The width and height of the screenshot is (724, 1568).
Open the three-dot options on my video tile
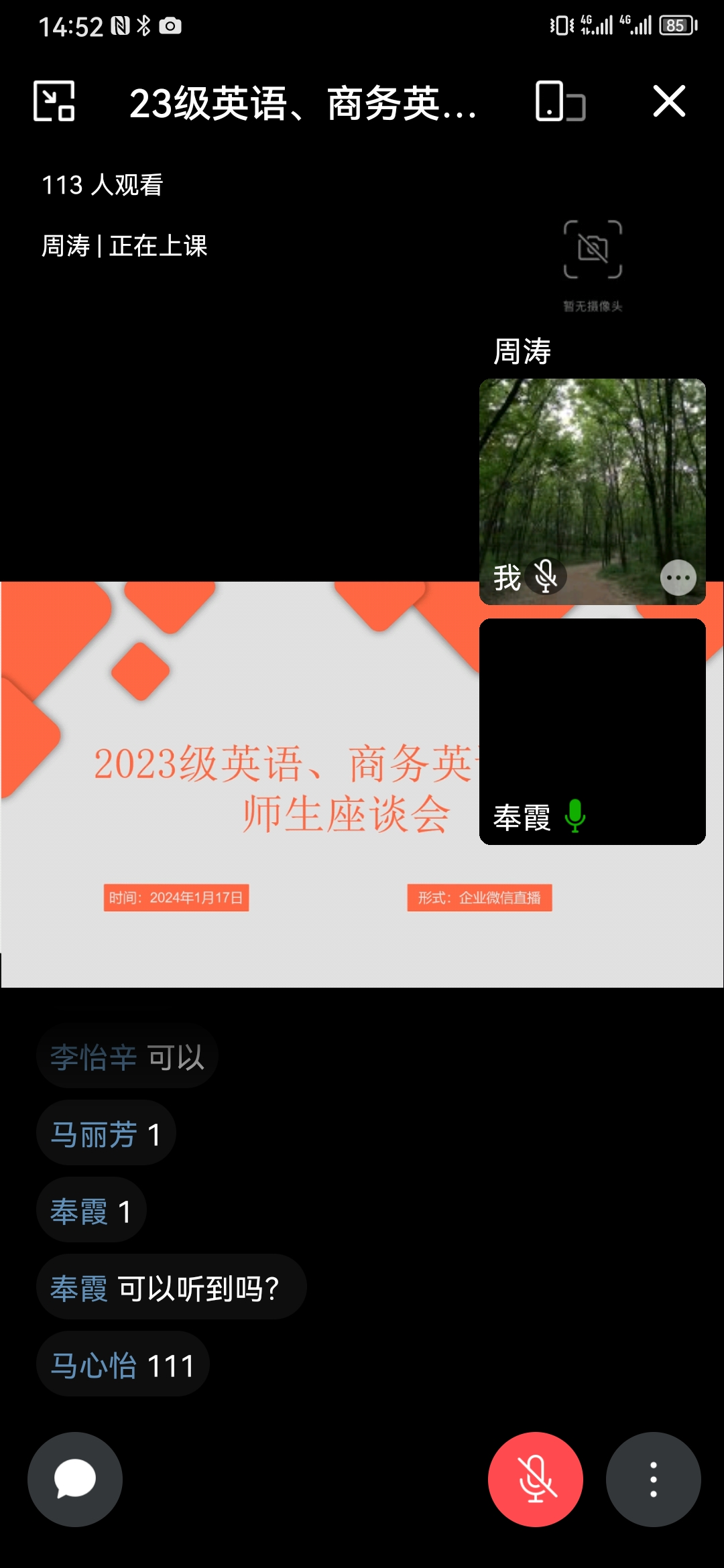pyautogui.click(x=678, y=578)
